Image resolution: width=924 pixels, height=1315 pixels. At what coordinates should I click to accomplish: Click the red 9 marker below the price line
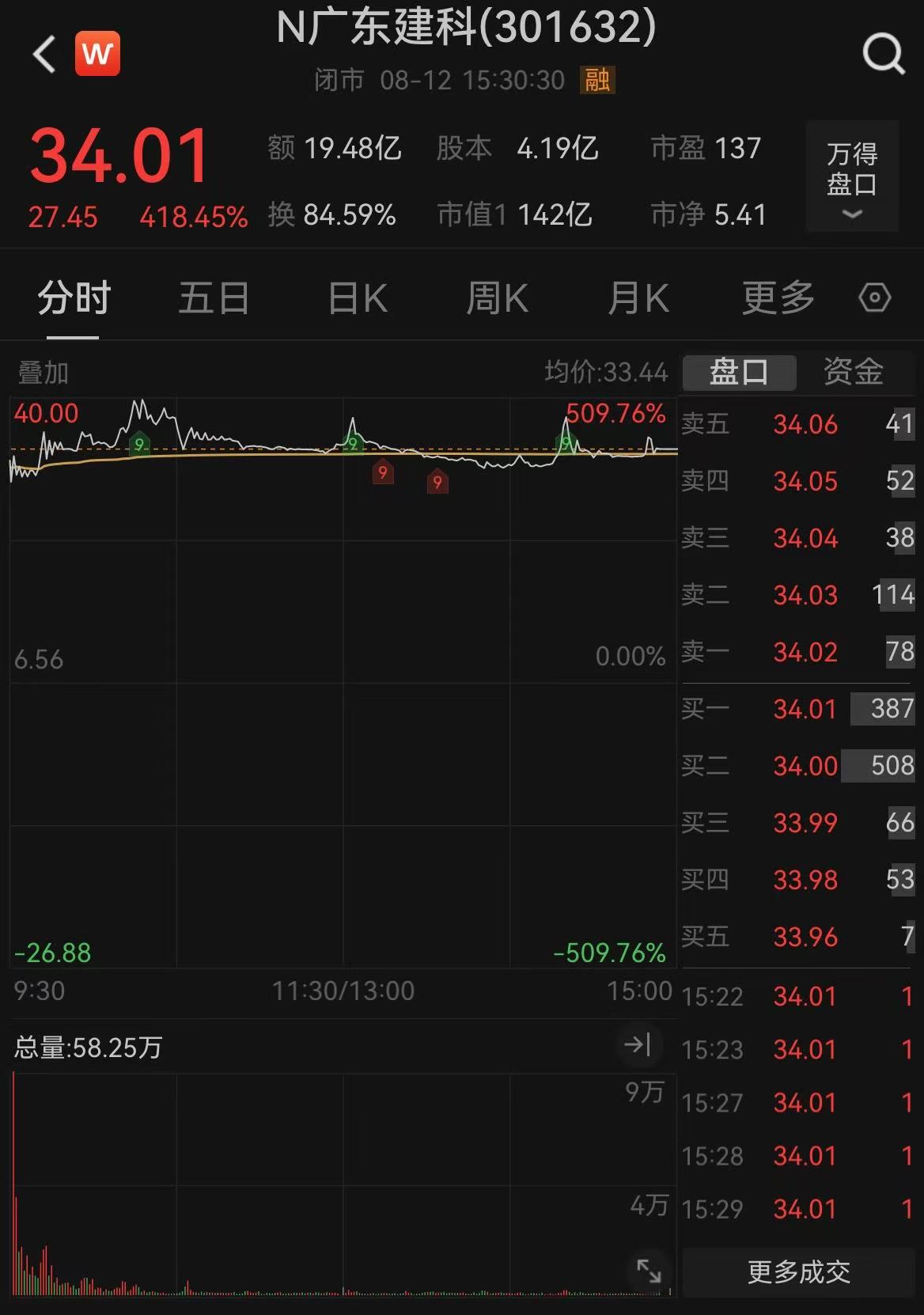[x=382, y=473]
